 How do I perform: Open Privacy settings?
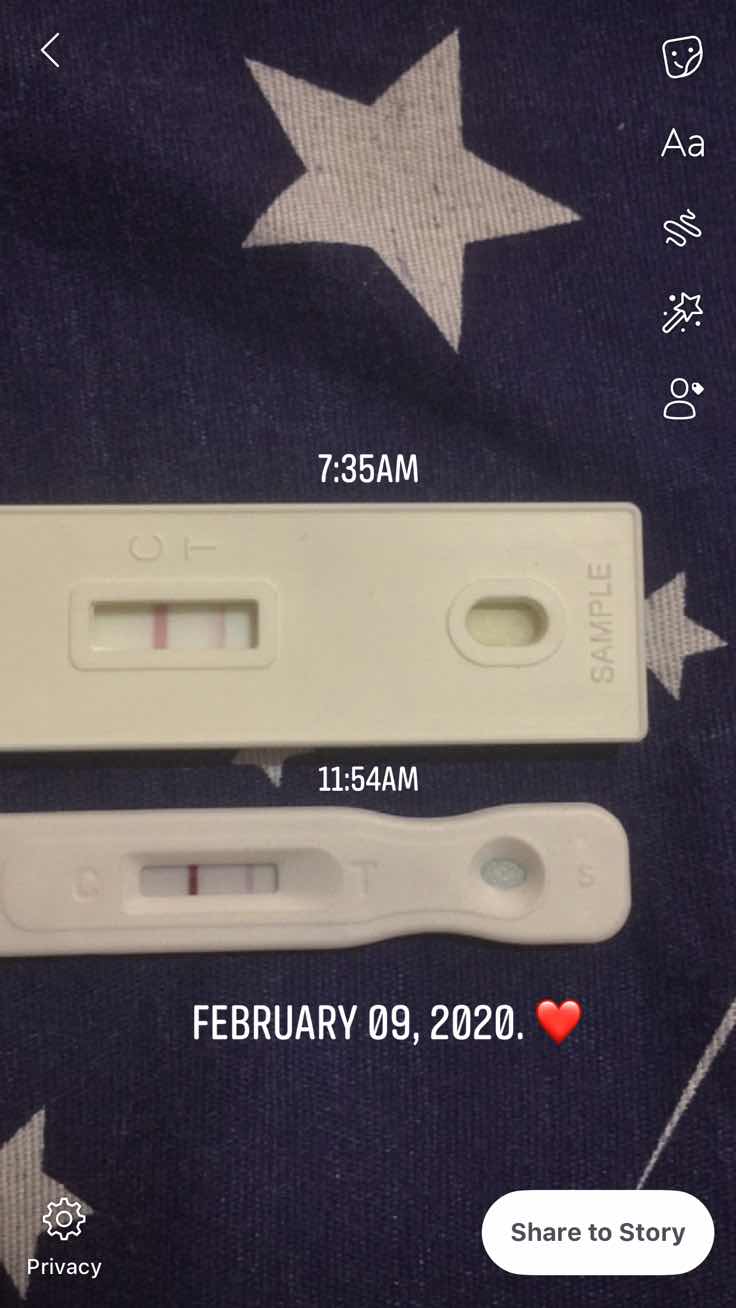click(x=64, y=1237)
